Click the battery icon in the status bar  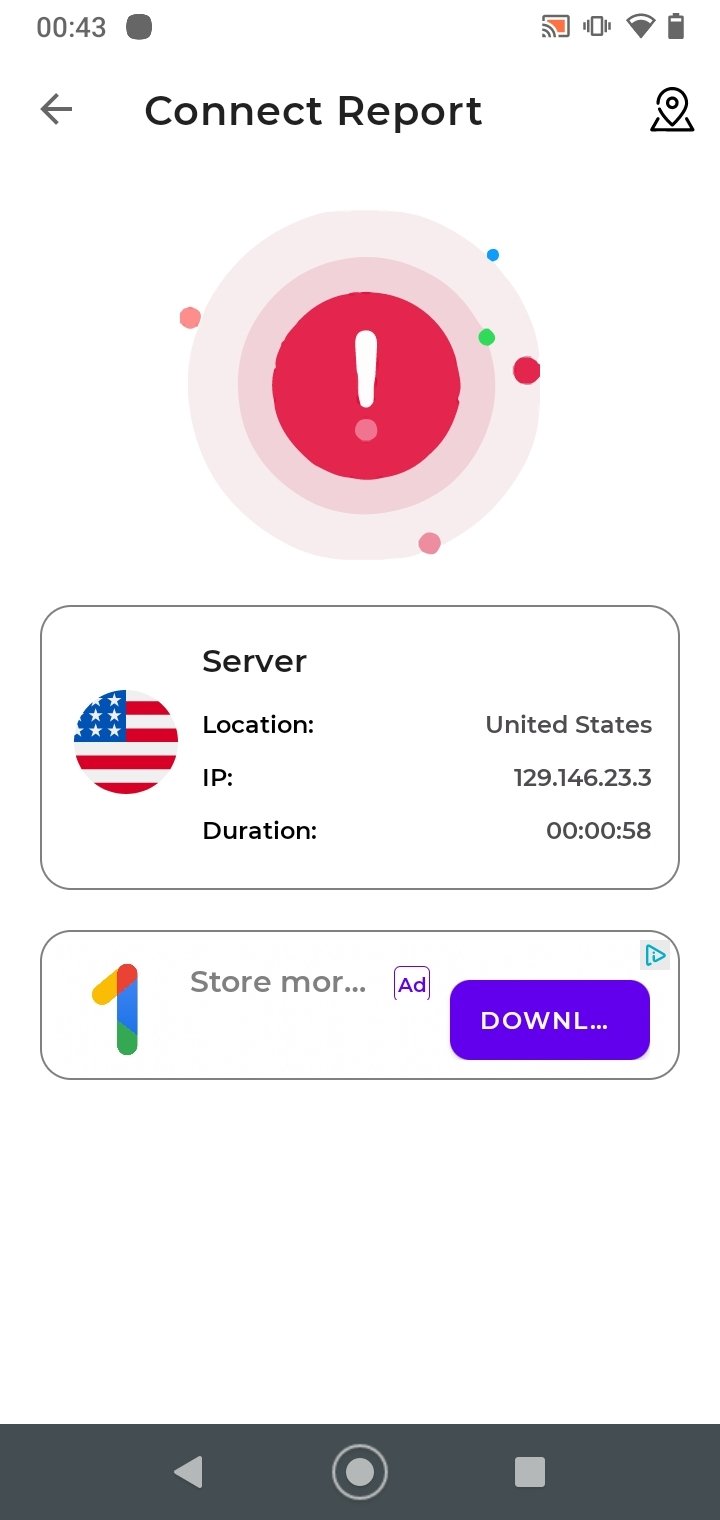coord(676,26)
